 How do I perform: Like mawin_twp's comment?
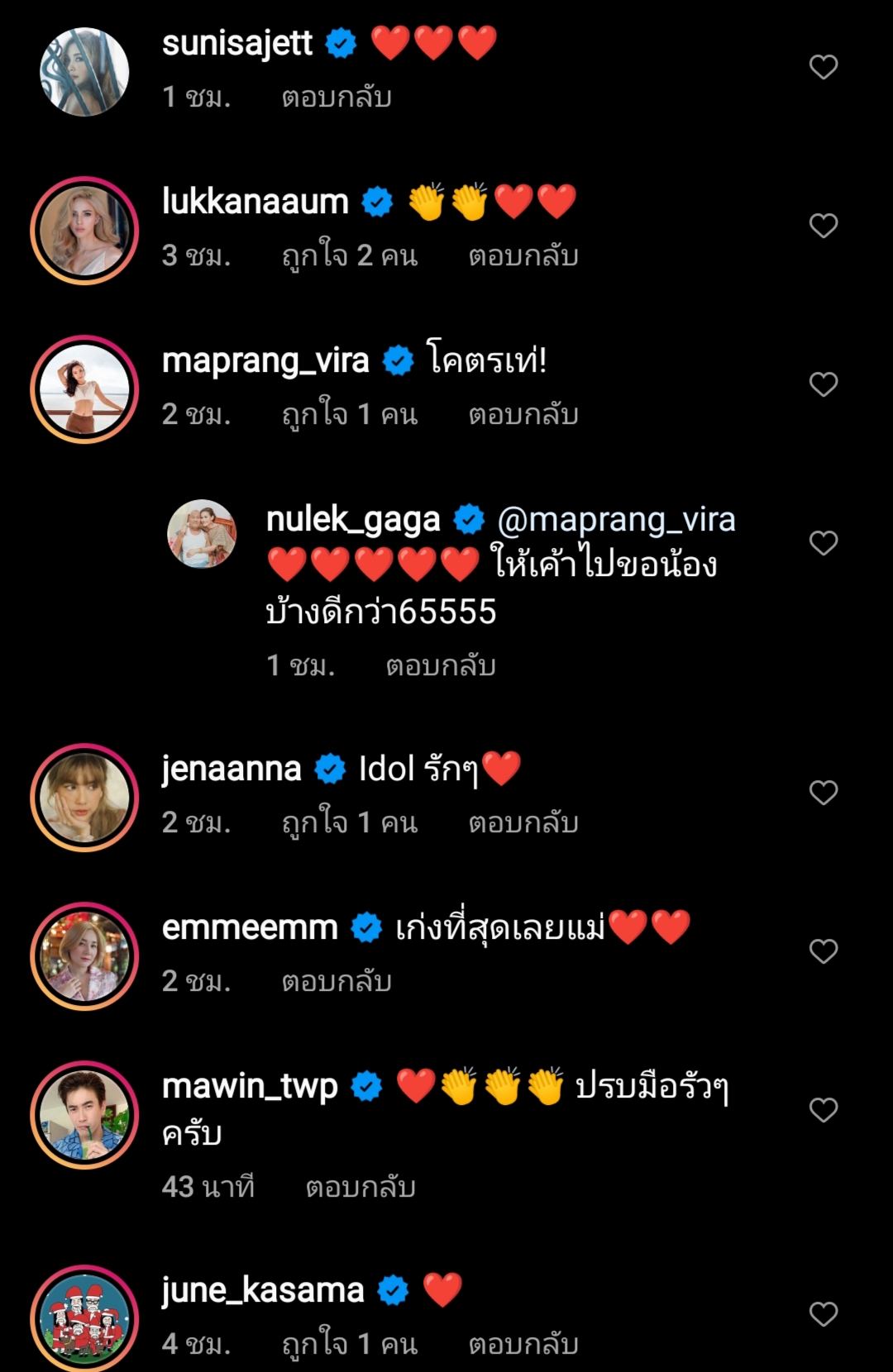pos(823,1110)
